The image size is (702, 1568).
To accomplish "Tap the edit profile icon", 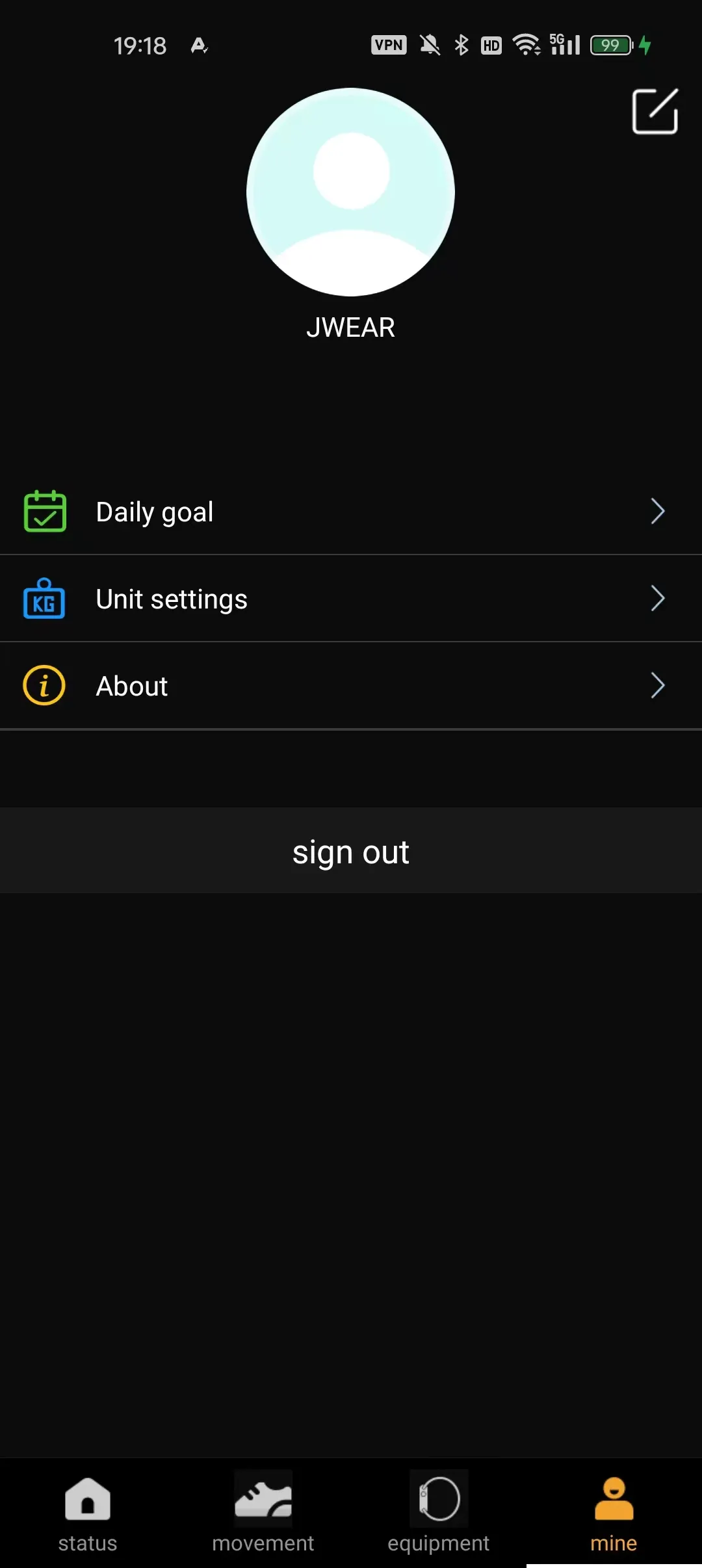I will tap(655, 111).
